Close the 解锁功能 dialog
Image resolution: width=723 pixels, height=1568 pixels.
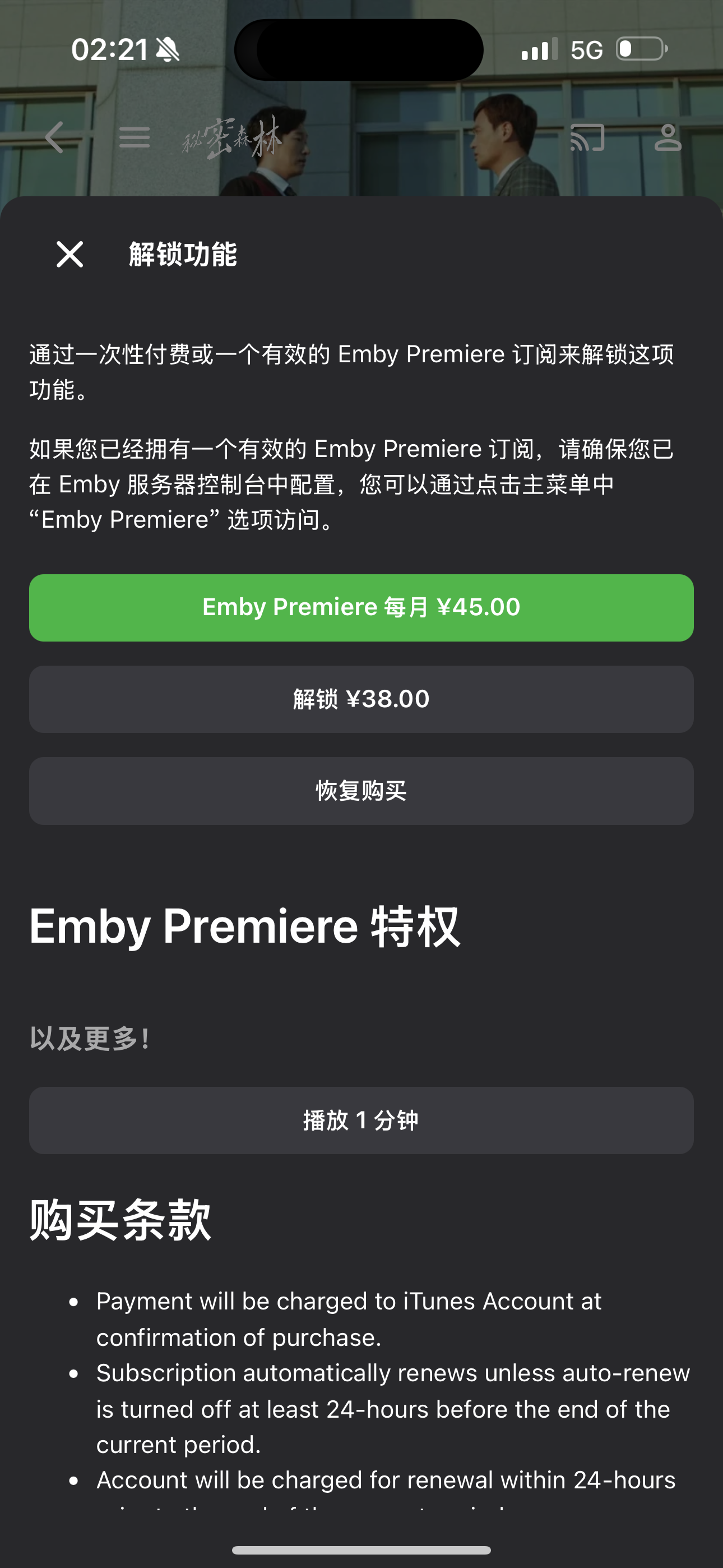[x=70, y=254]
